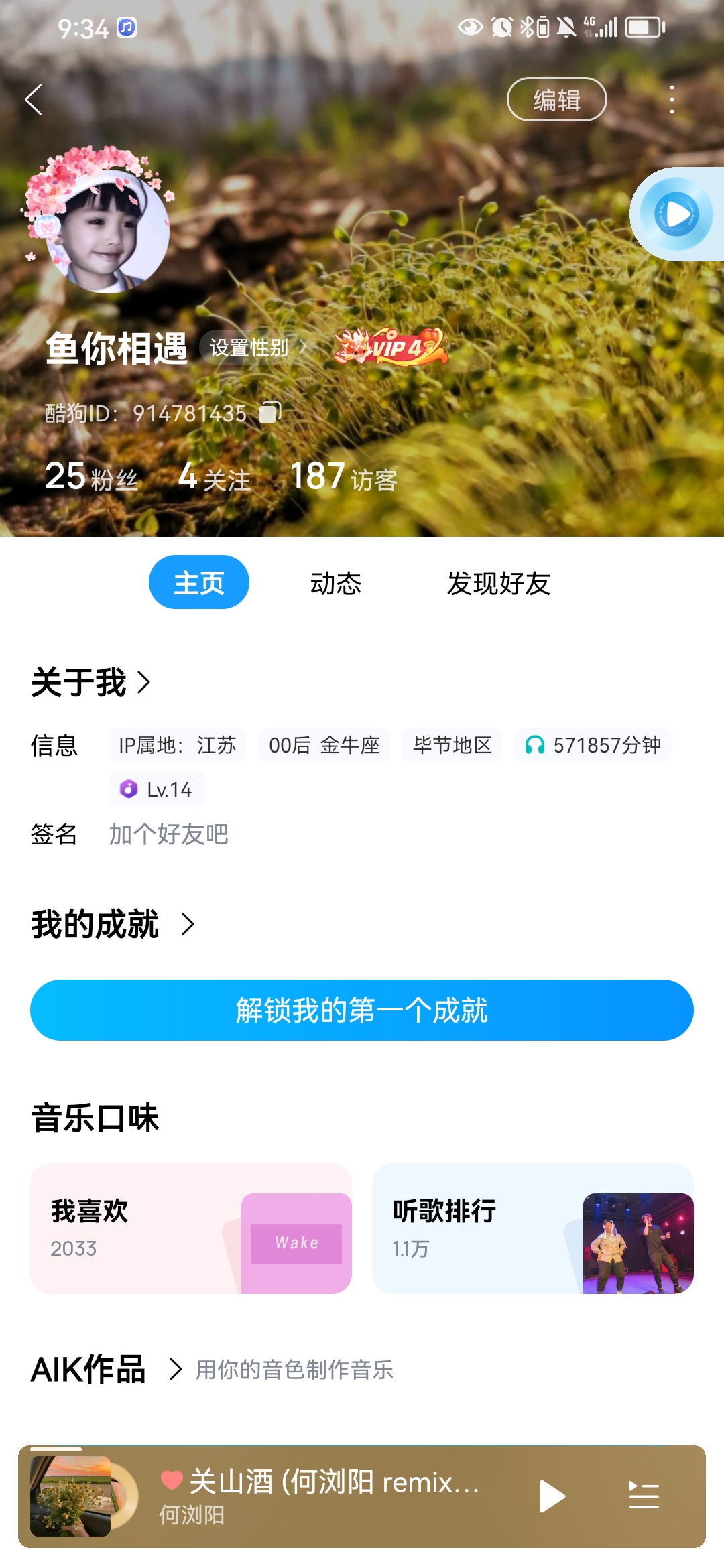Copy the 酷狗ID number
The image size is (724, 1568).
click(x=270, y=413)
